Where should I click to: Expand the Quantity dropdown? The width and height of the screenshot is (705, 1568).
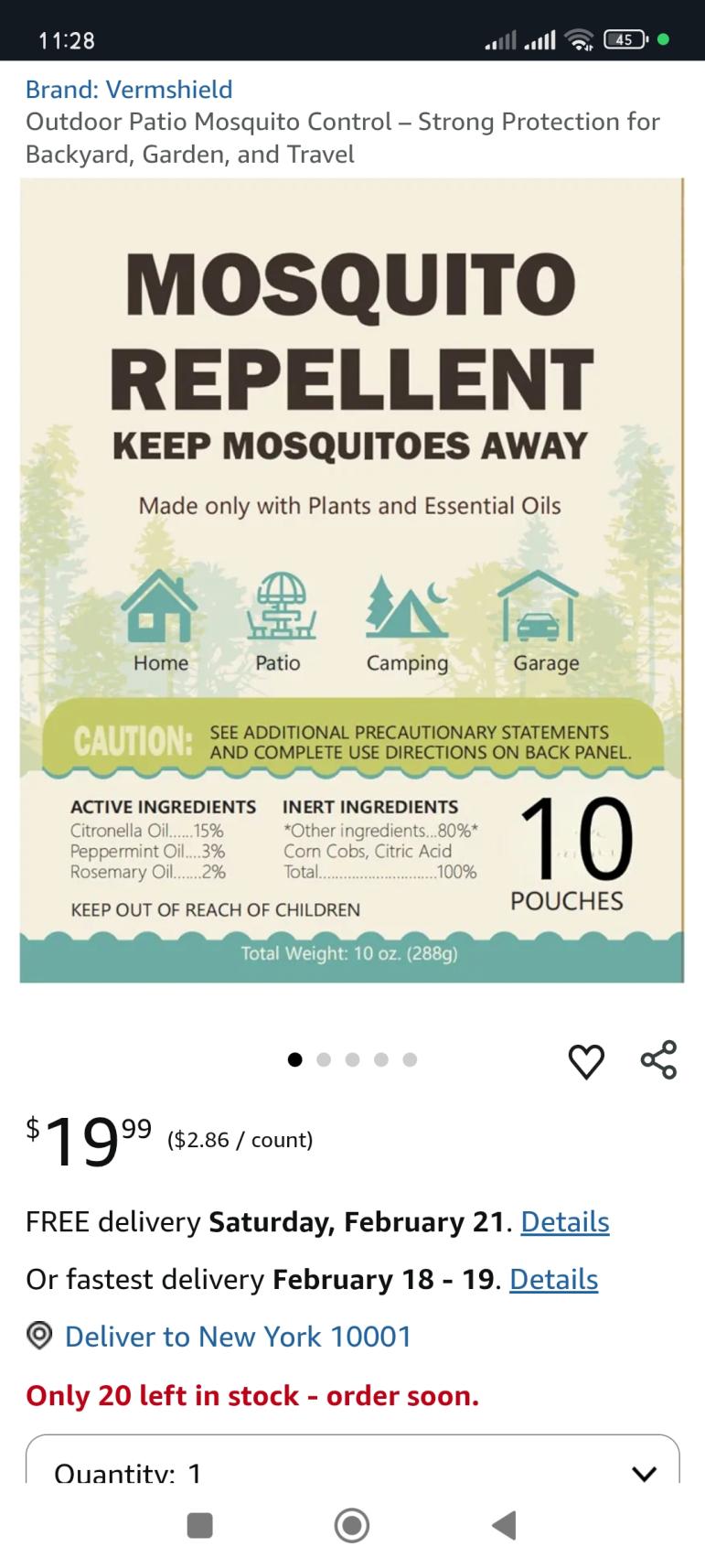click(x=352, y=1464)
